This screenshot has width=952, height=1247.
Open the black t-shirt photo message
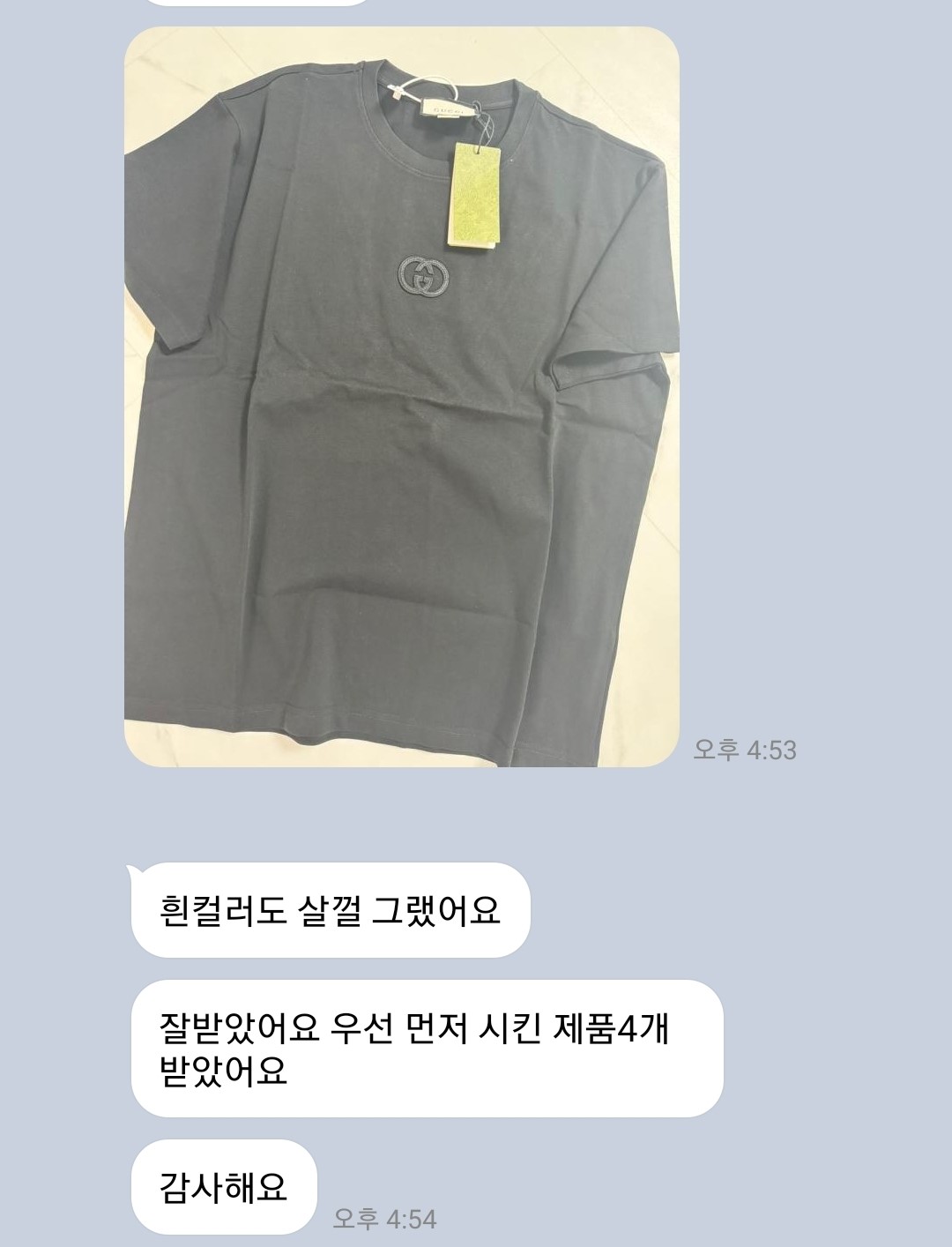click(x=401, y=397)
